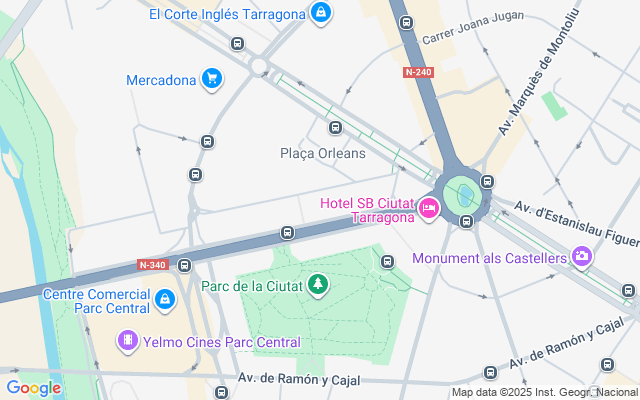Viewport: 640px width, 400px height.
Task: Tap the Hotel SB Ciutat Tarragona pin
Action: coord(430,208)
